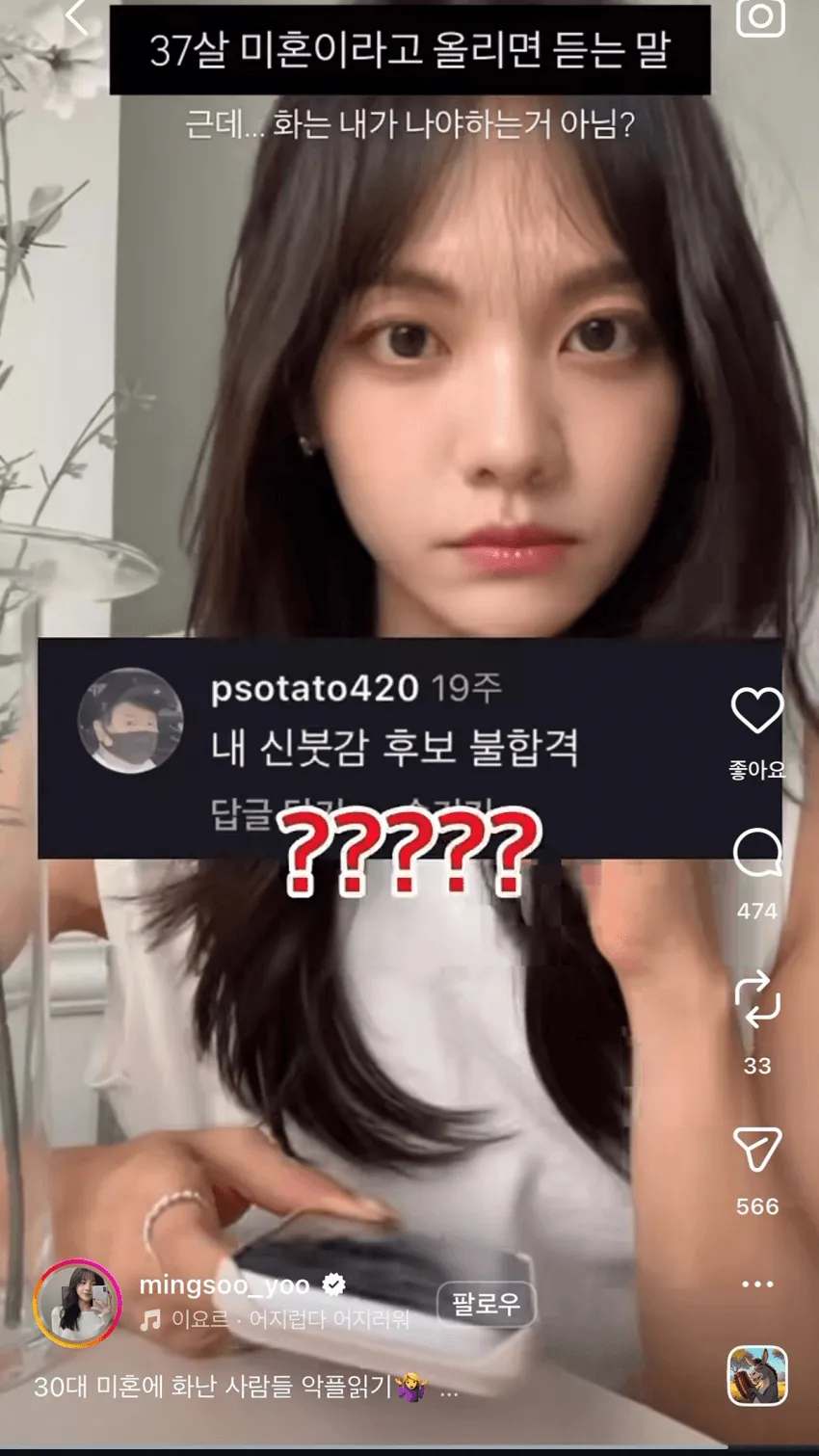
Task: Like this reel with the heart icon
Action: pyautogui.click(x=757, y=710)
